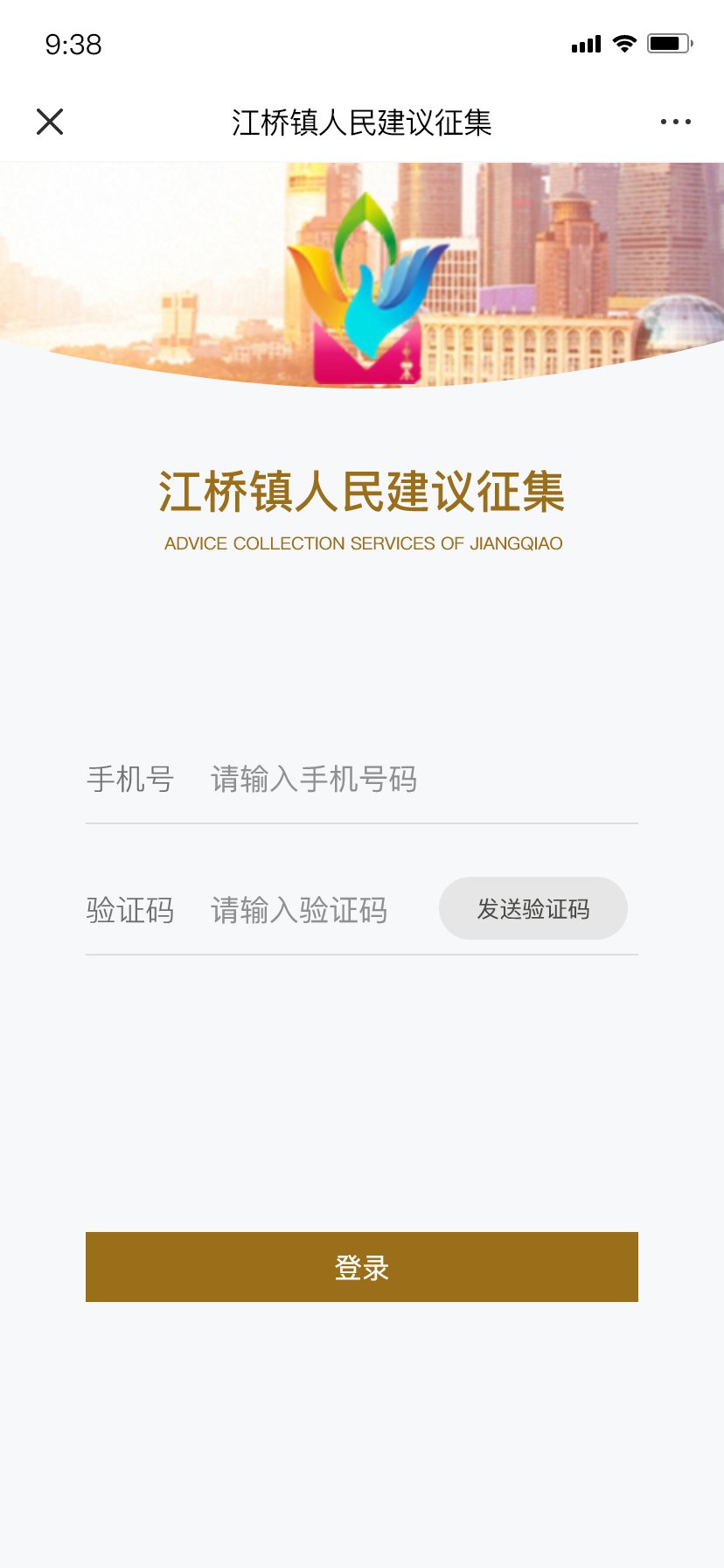
Task: Close the page with the X icon
Action: point(50,122)
